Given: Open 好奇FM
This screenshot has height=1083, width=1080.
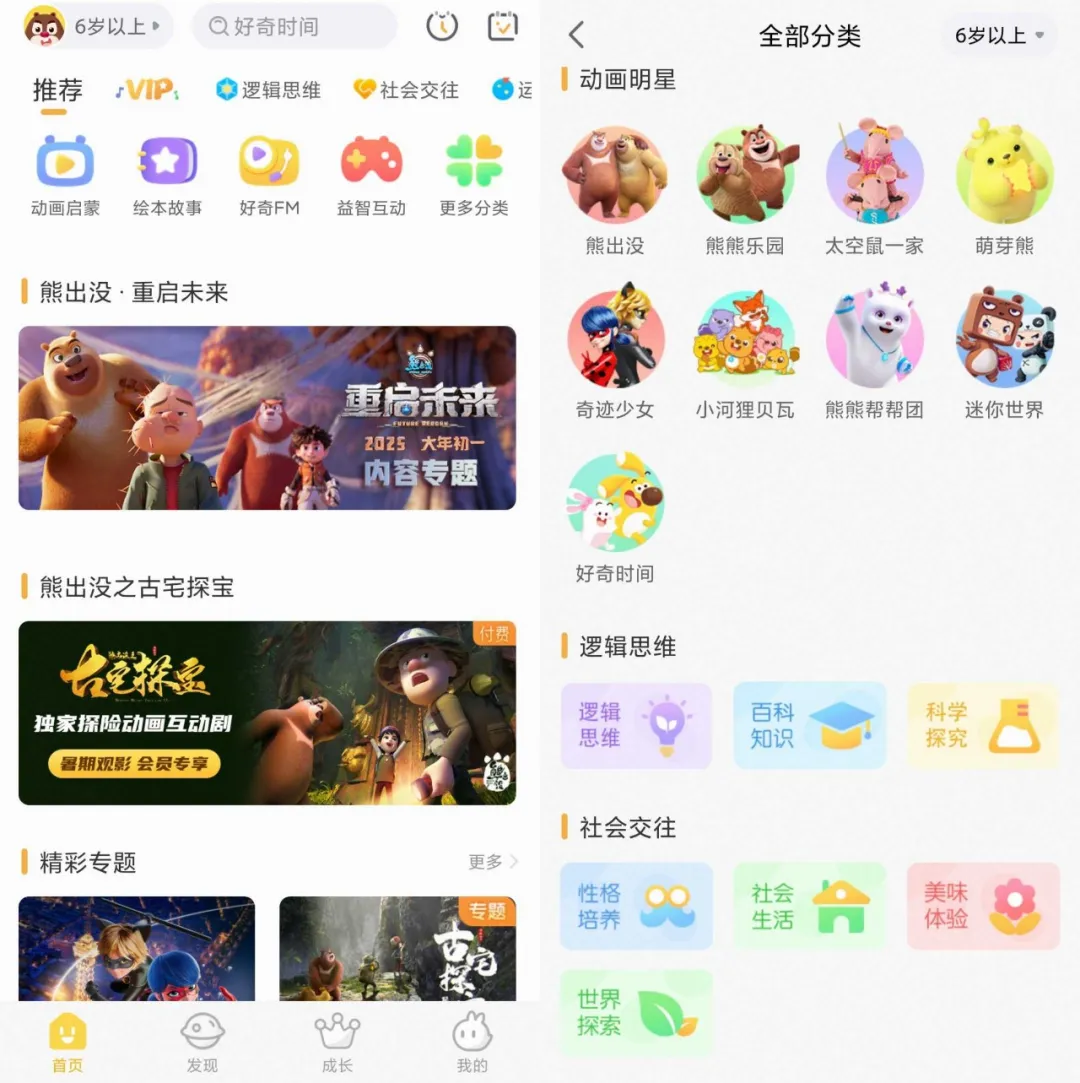Looking at the screenshot, I should tap(269, 176).
